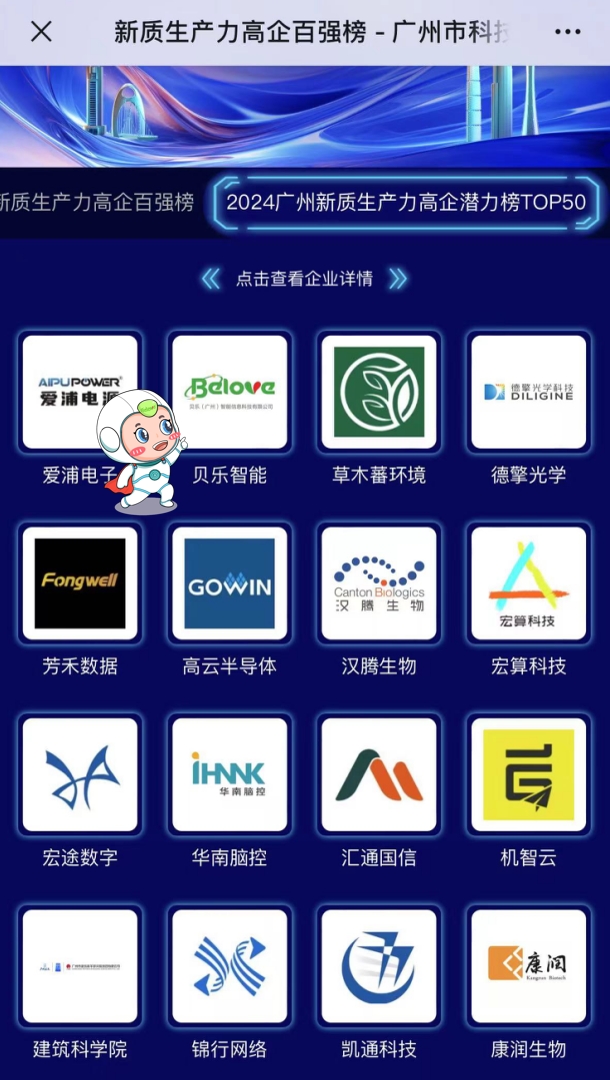
Task: Open 贝乐智能 company details
Action: [229, 392]
